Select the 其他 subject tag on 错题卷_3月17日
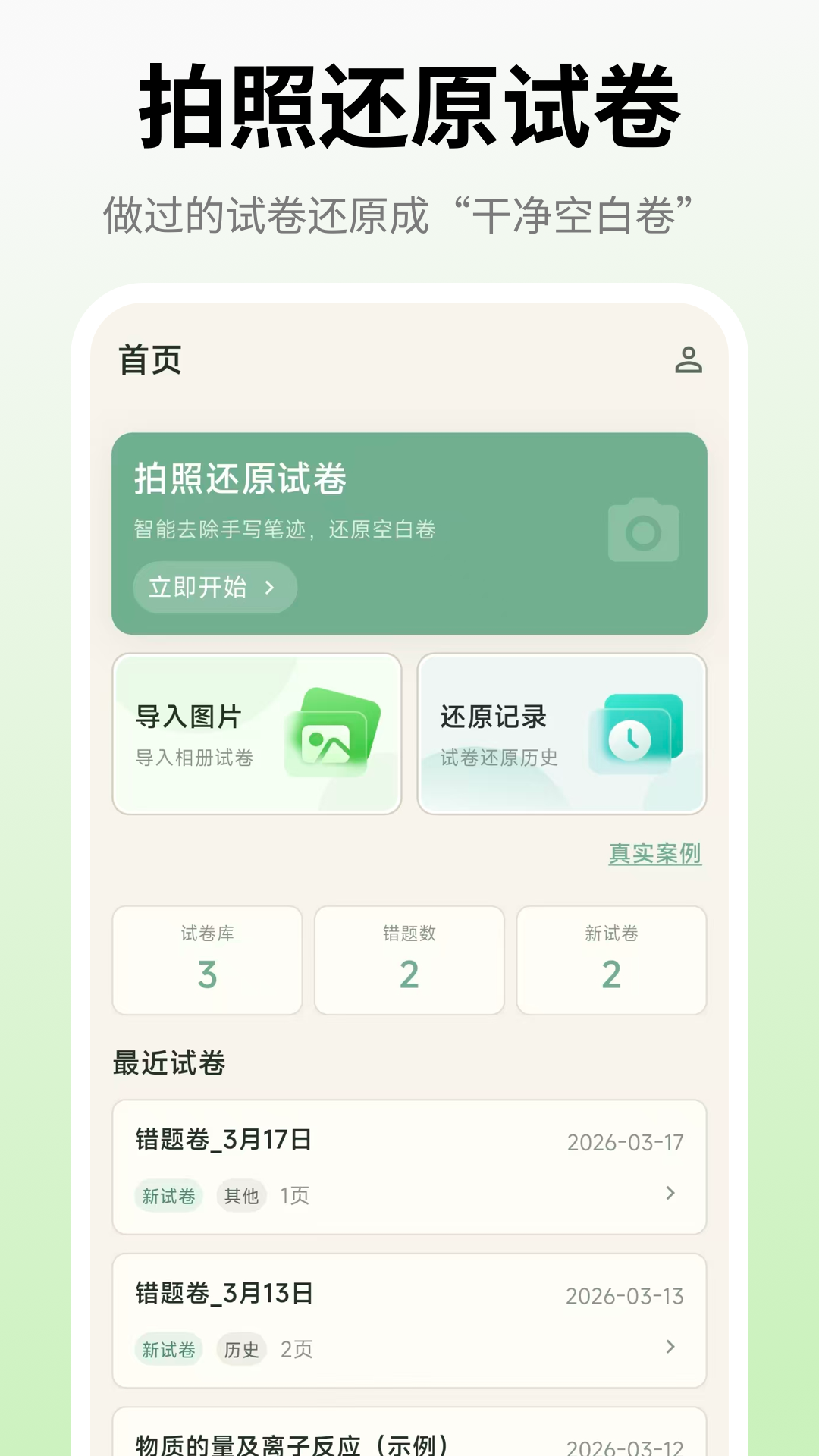The width and height of the screenshot is (819, 1456). click(x=241, y=1194)
